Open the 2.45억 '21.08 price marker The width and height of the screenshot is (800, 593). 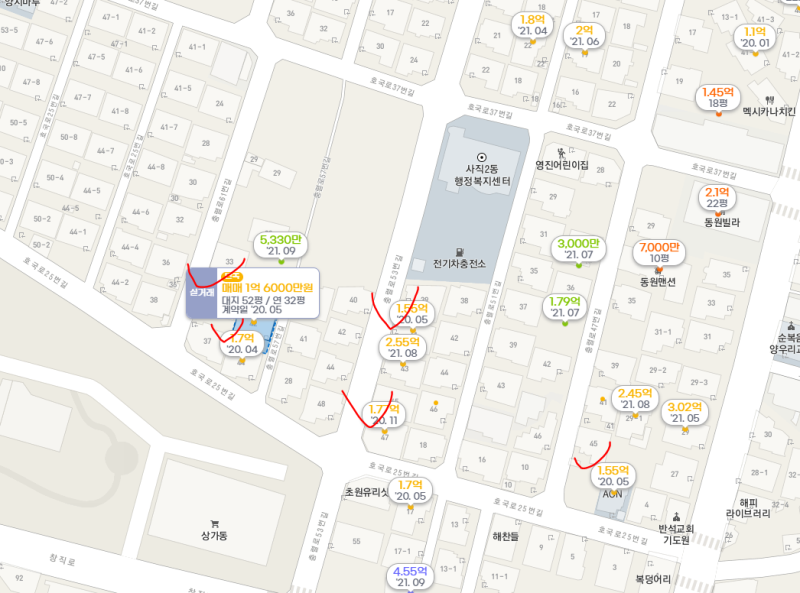pyautogui.click(x=635, y=398)
